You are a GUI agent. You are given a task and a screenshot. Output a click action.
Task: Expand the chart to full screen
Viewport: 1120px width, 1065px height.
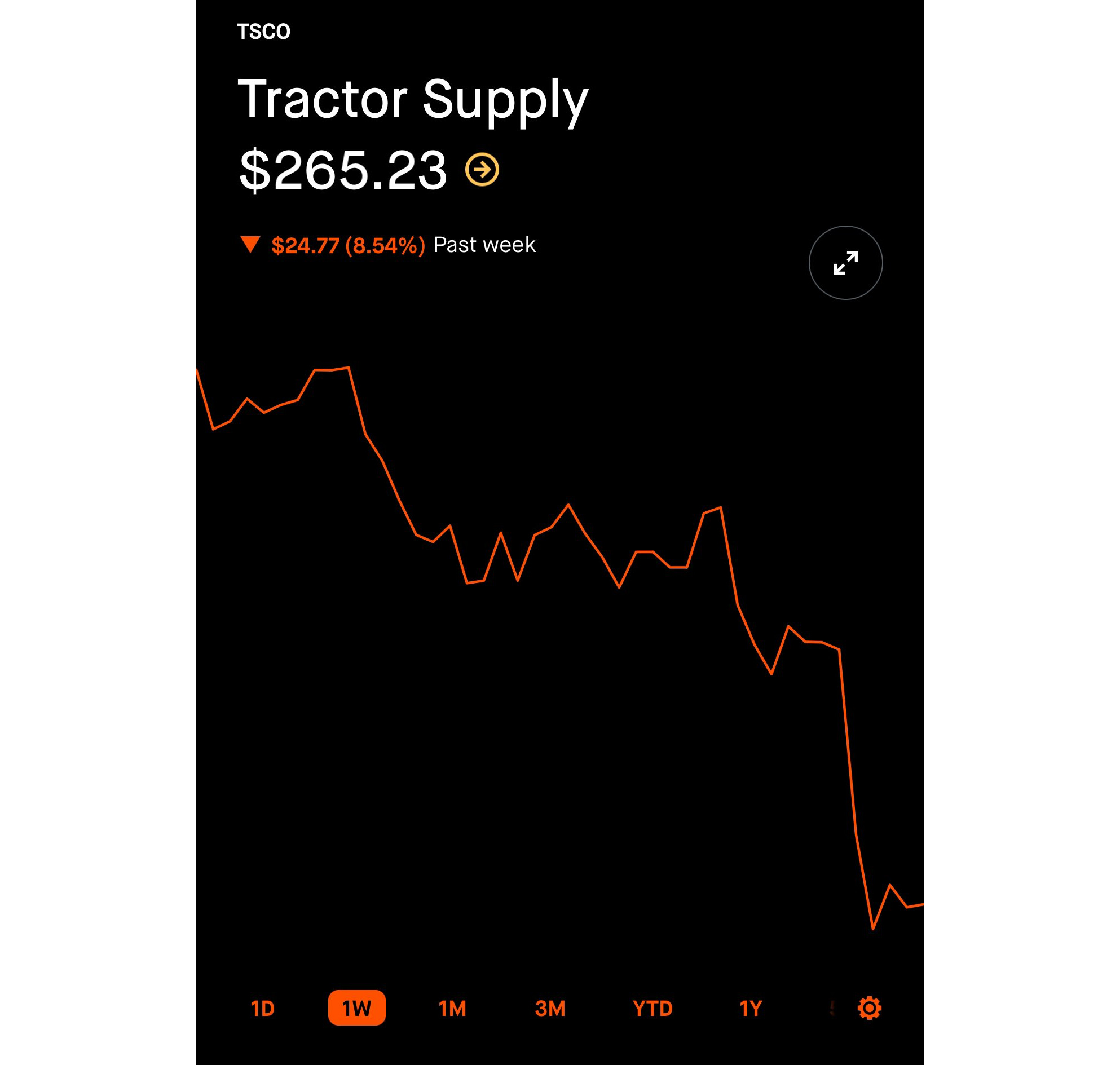click(x=845, y=263)
